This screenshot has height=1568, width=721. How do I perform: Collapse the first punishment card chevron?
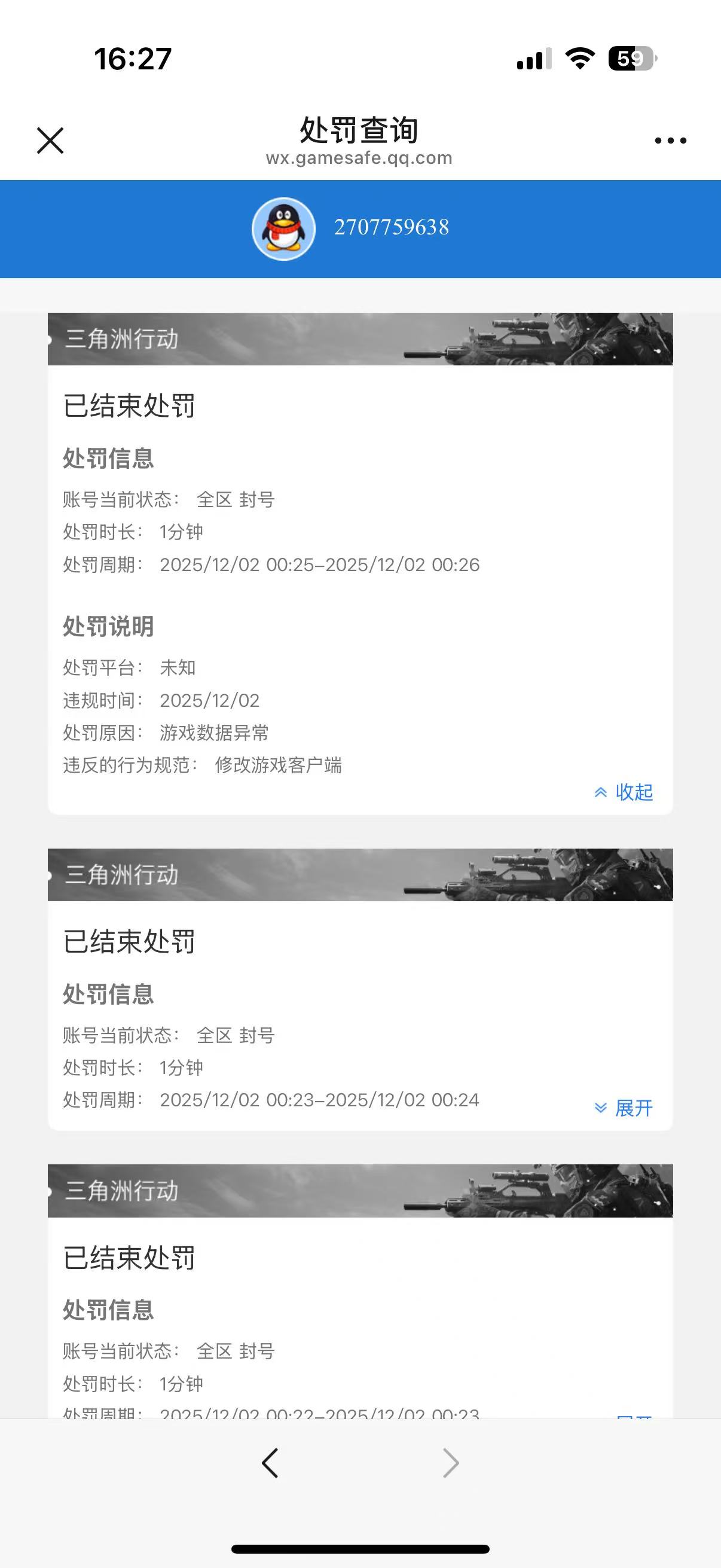coord(601,791)
